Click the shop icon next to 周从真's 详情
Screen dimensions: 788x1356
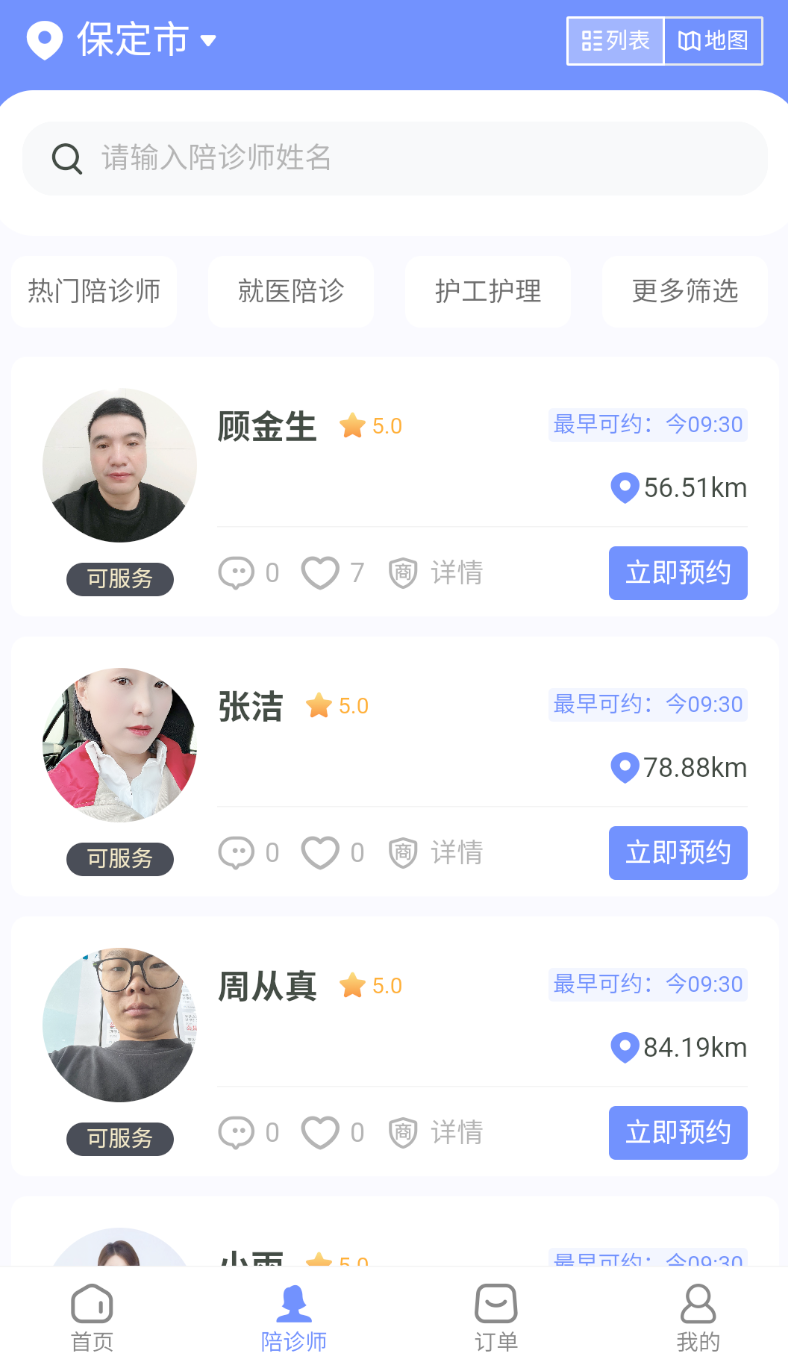(x=402, y=1132)
